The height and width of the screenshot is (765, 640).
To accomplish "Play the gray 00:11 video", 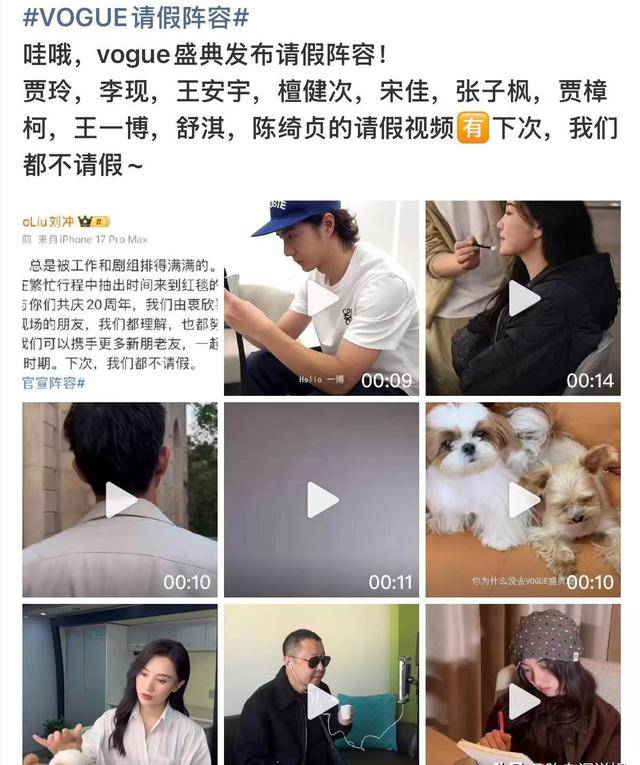I will click(322, 500).
